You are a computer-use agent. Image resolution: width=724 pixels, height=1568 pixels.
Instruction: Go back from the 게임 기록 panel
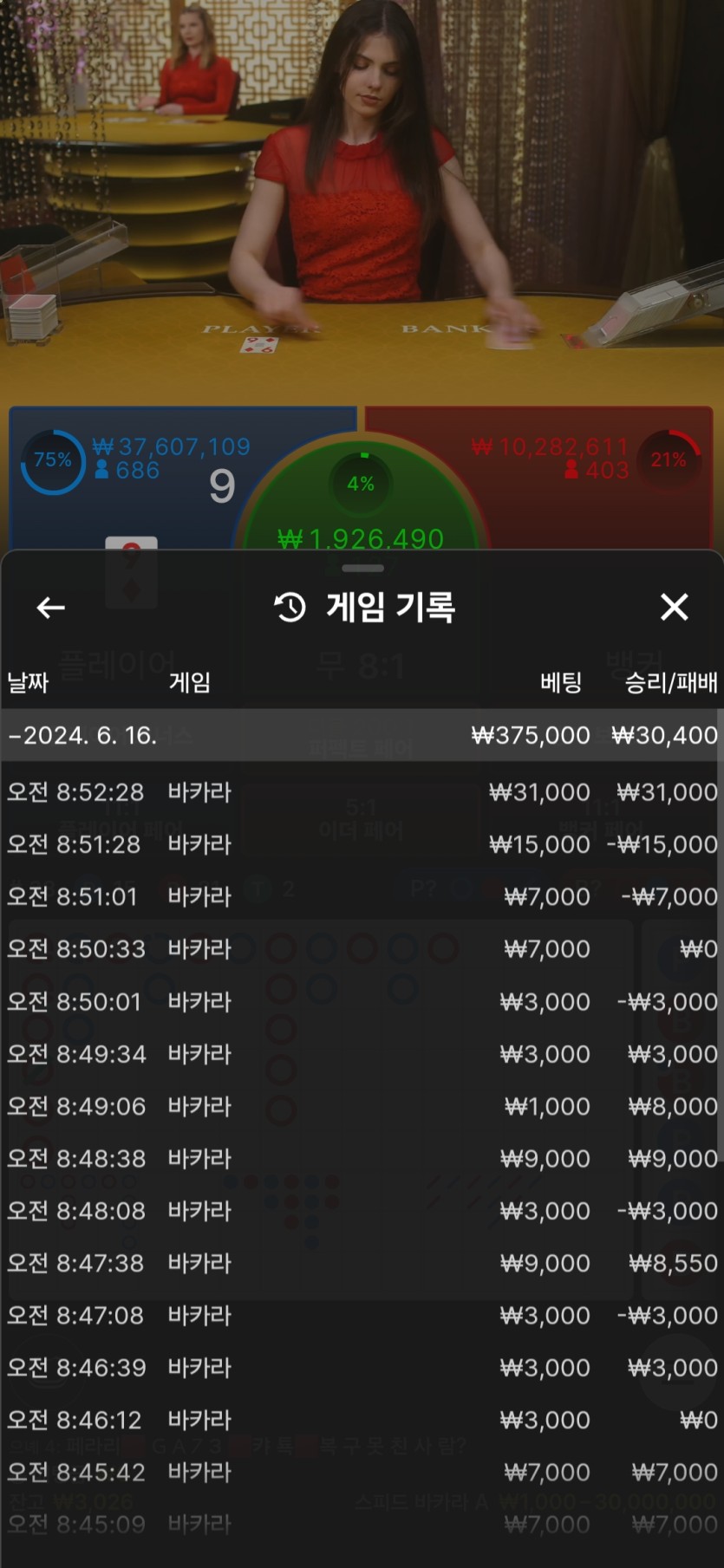[x=50, y=608]
